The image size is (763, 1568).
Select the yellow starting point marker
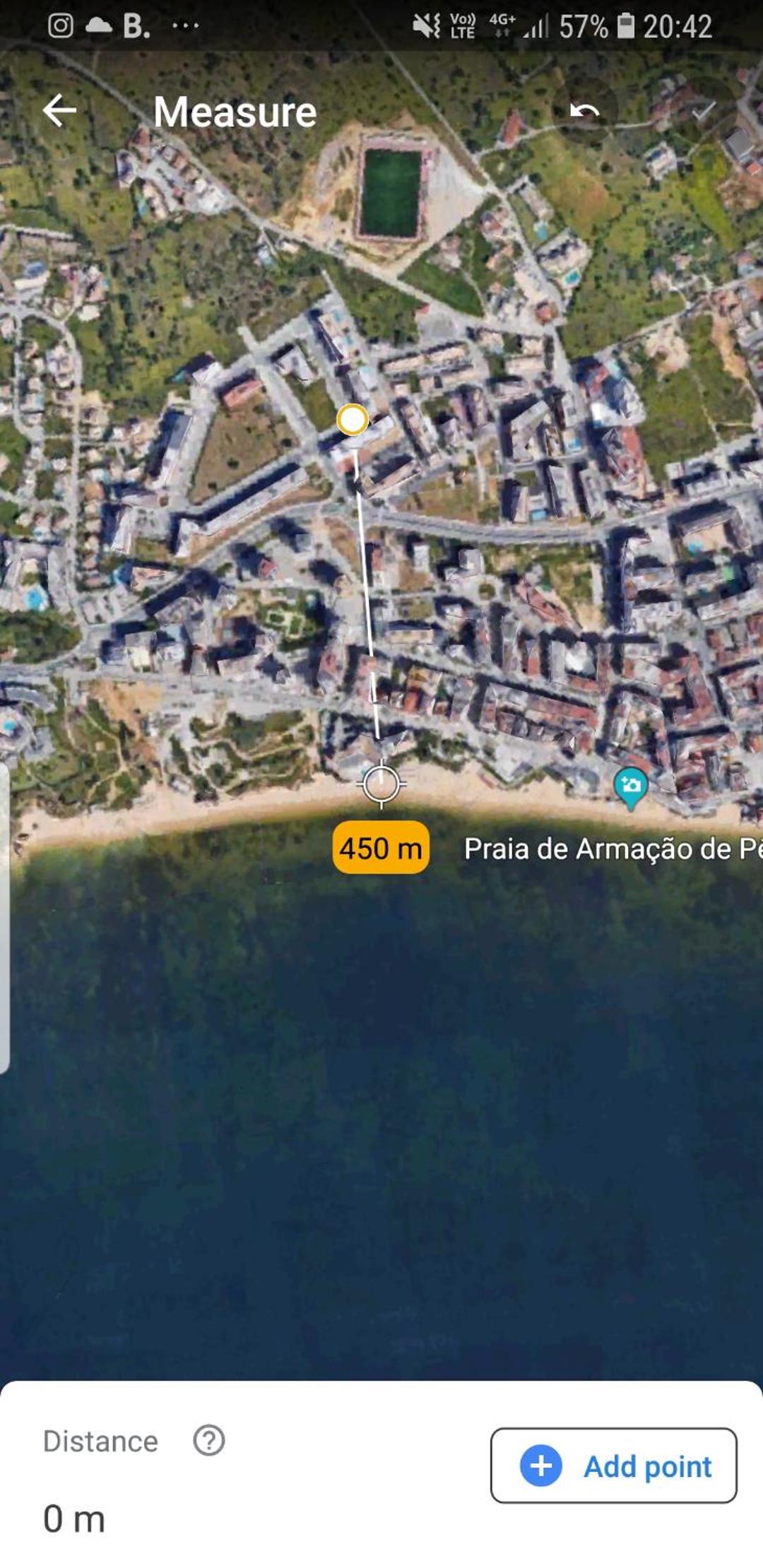tap(353, 420)
